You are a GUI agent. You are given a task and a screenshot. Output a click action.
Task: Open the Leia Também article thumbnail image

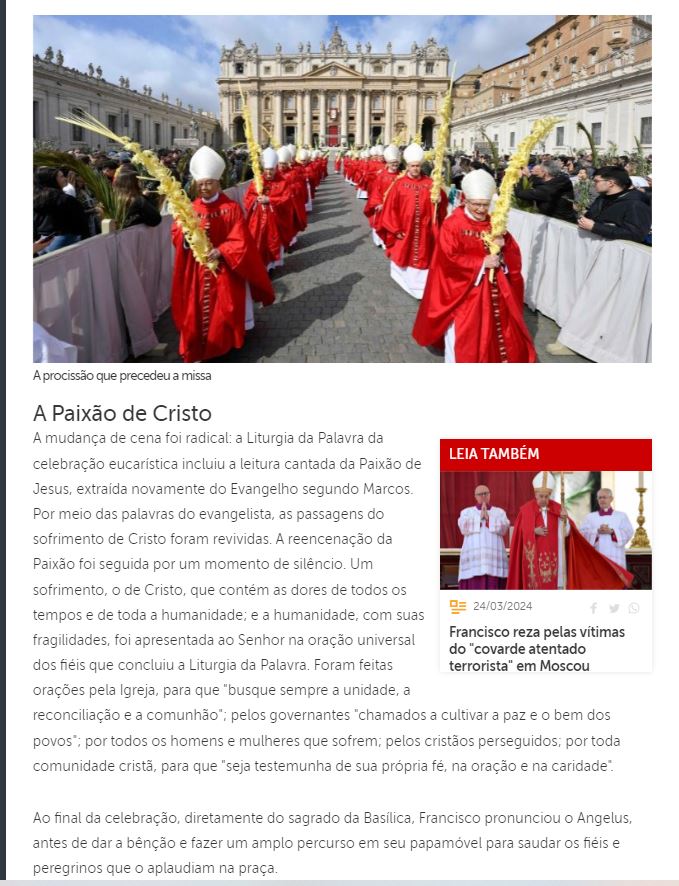pyautogui.click(x=545, y=530)
